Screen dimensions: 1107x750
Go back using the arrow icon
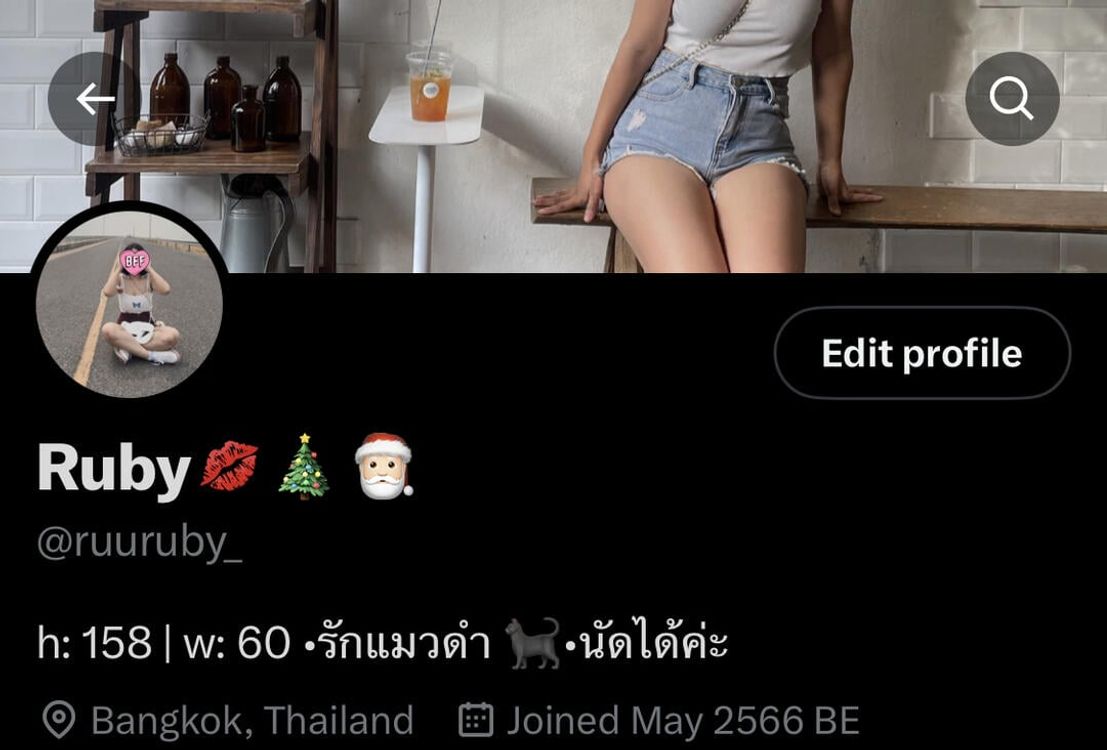click(95, 99)
